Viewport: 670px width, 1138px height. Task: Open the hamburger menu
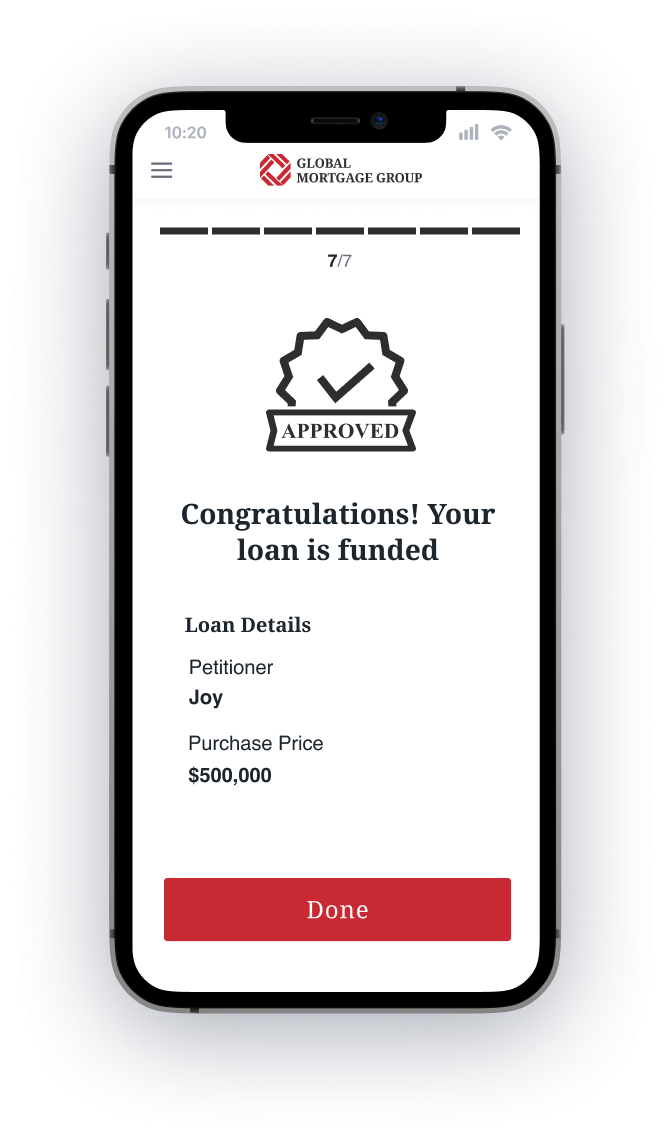[161, 171]
